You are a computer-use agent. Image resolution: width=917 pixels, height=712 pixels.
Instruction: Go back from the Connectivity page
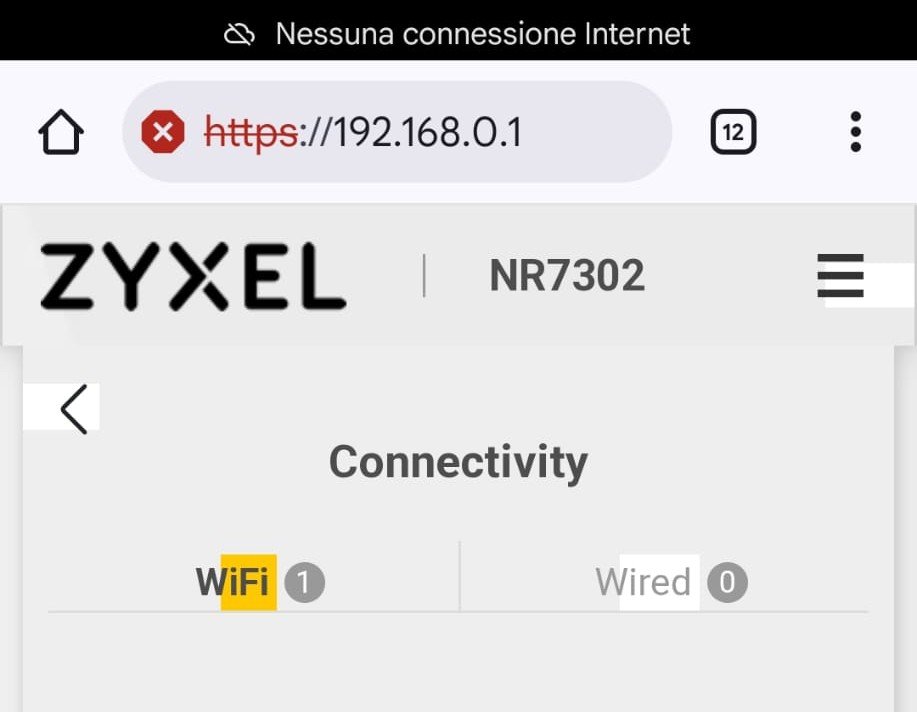(x=73, y=409)
